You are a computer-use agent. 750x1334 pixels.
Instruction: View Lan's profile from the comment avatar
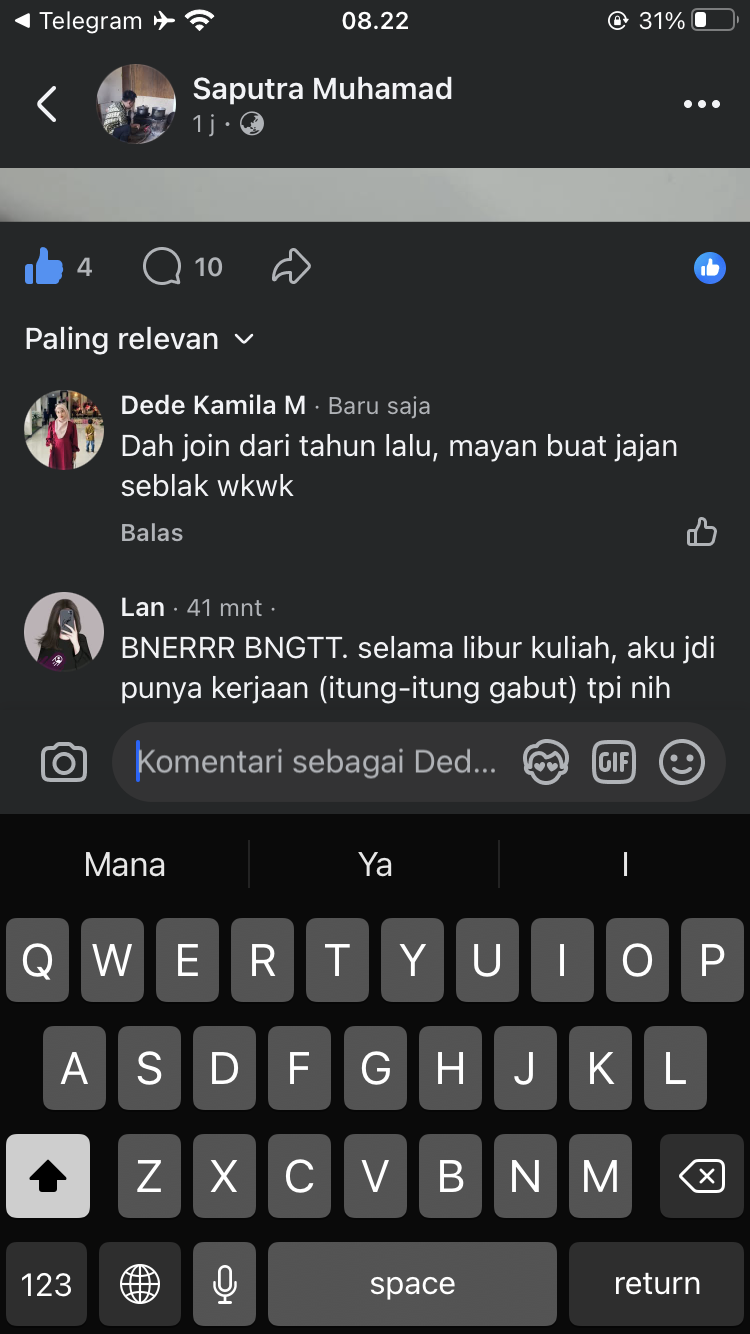tap(64, 632)
